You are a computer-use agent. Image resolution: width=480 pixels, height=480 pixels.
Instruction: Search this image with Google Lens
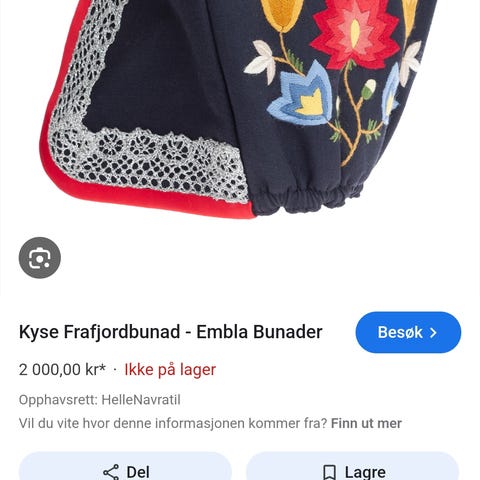40,258
